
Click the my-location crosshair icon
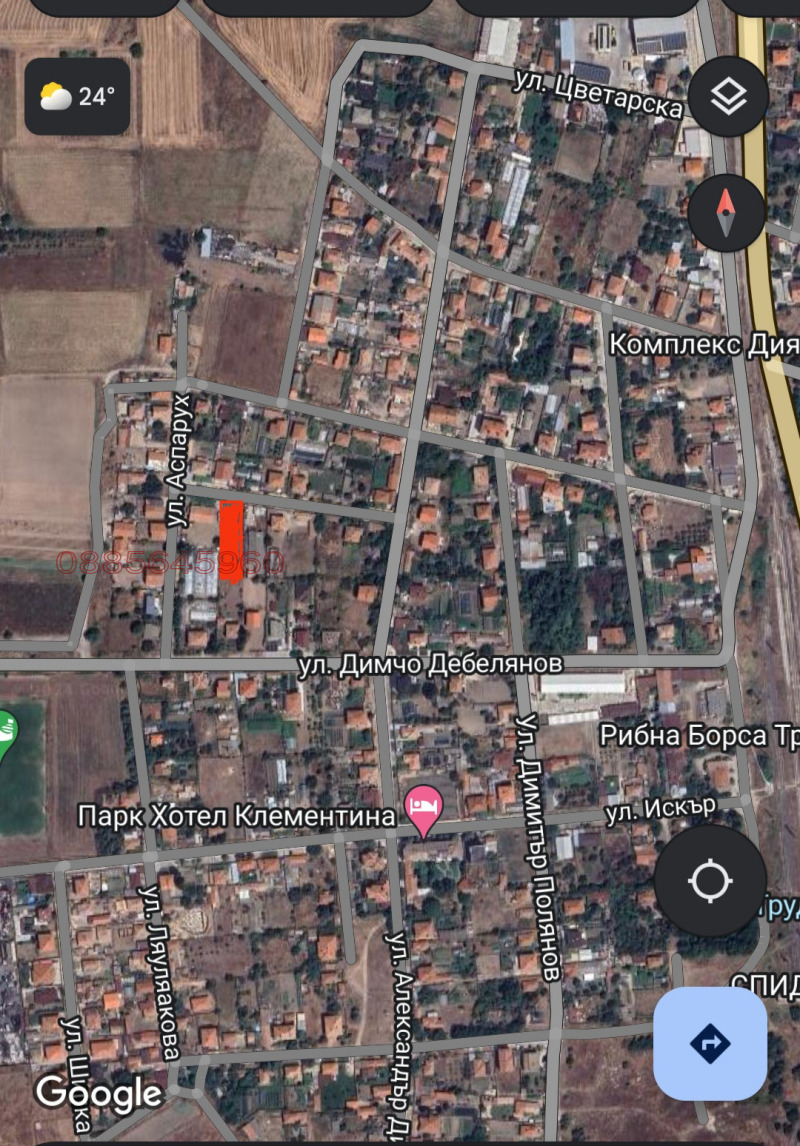tap(712, 881)
